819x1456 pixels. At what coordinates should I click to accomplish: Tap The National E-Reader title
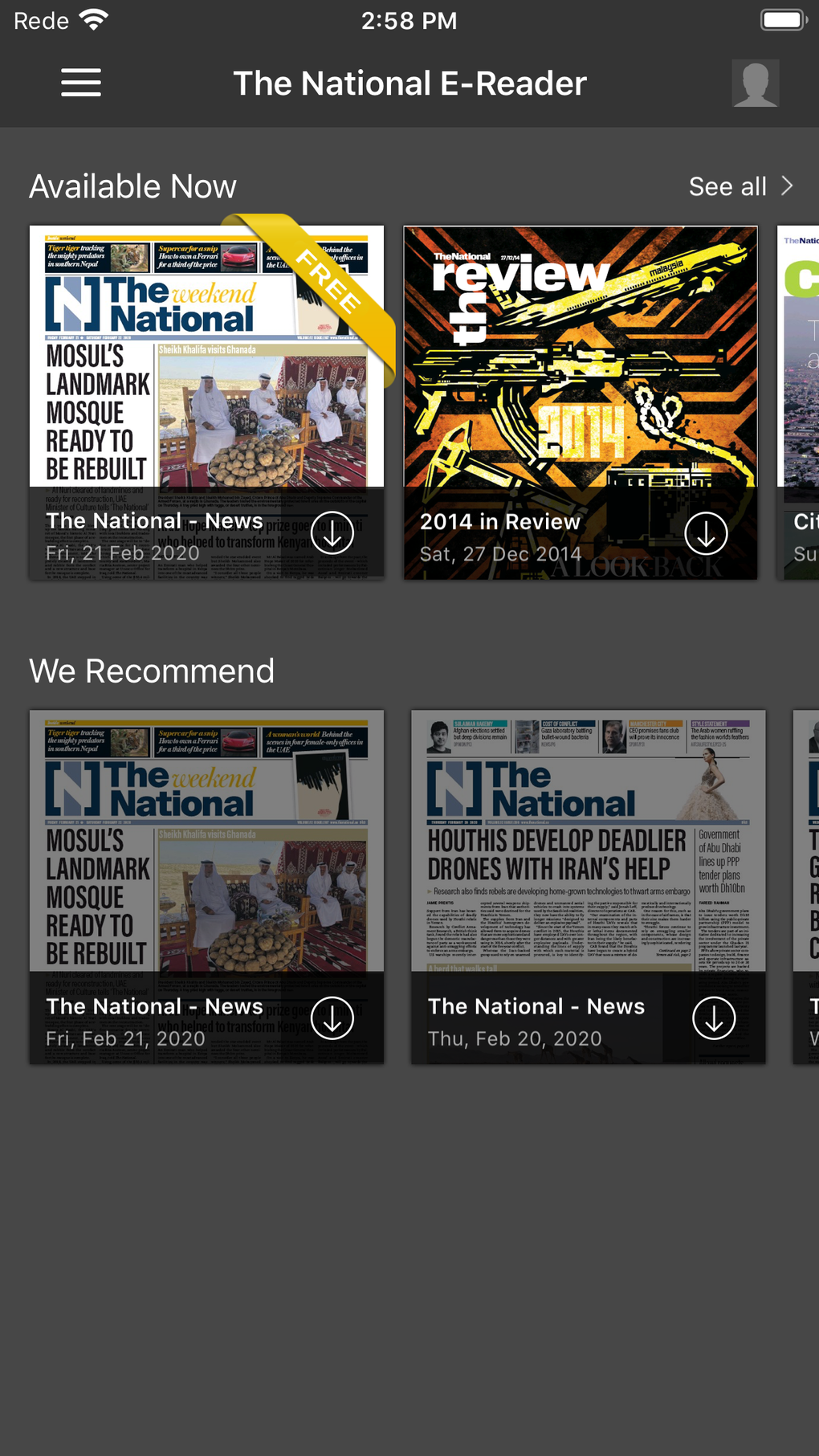pyautogui.click(x=409, y=82)
